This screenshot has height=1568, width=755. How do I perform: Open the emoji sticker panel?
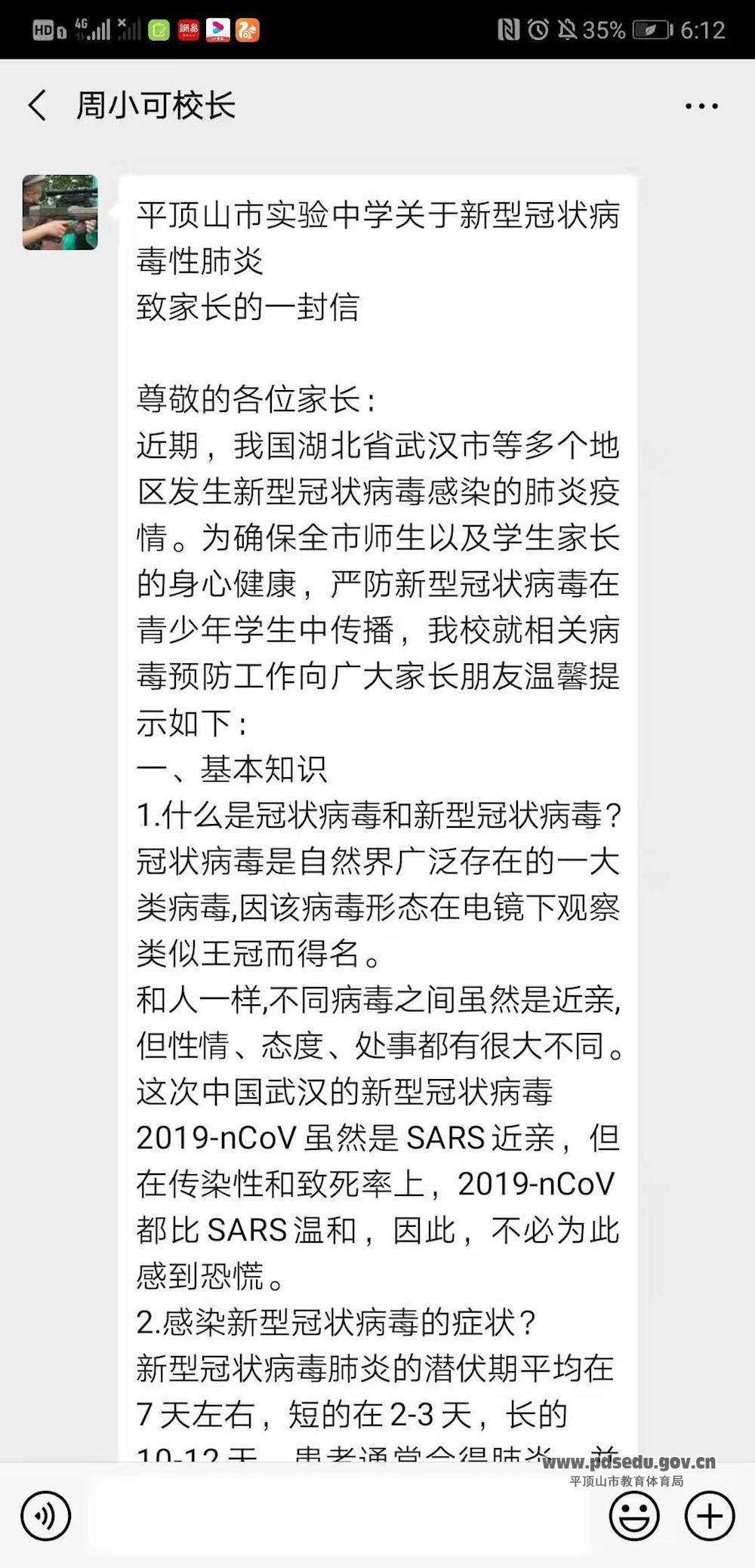[x=634, y=1515]
